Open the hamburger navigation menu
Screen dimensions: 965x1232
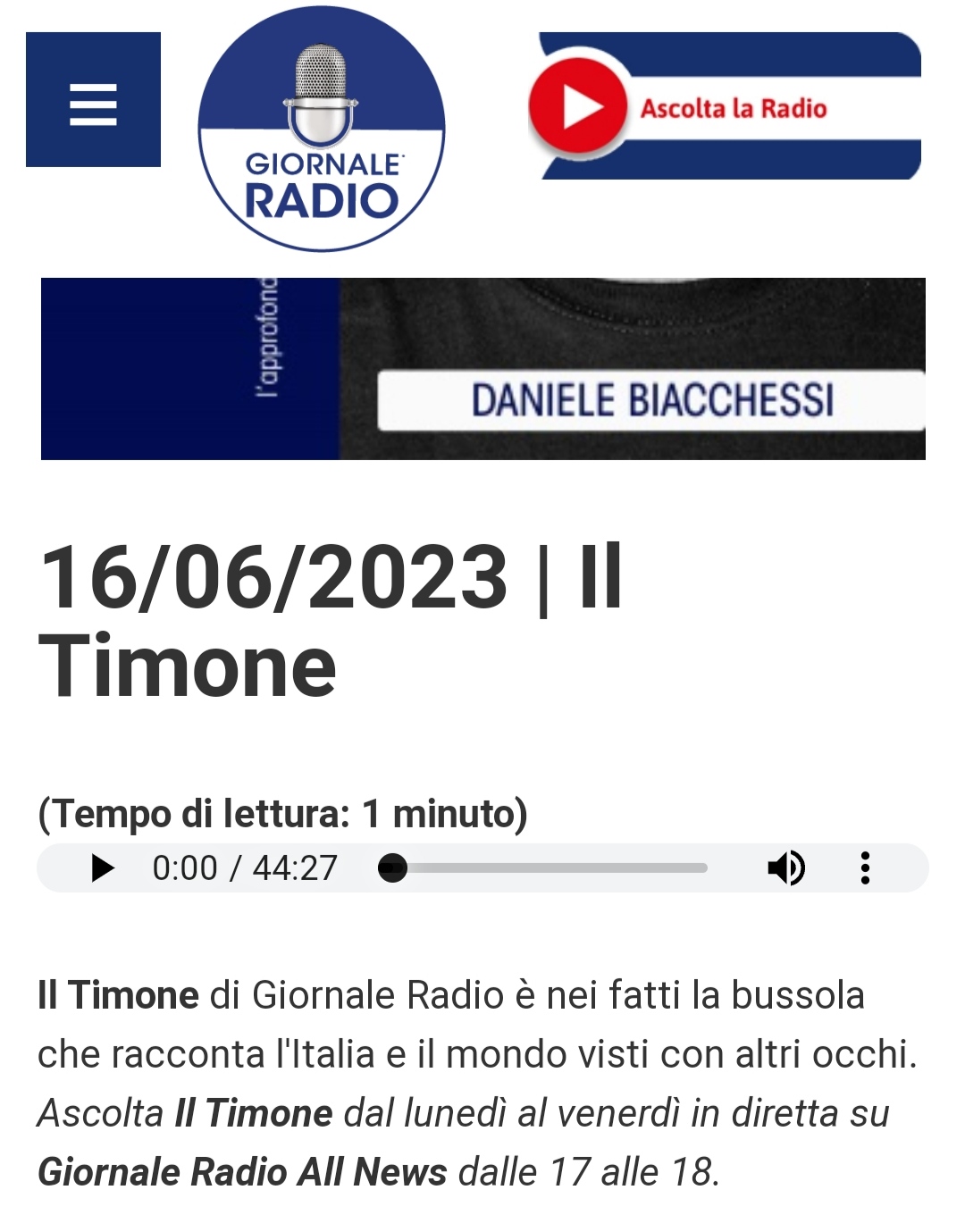[93, 100]
